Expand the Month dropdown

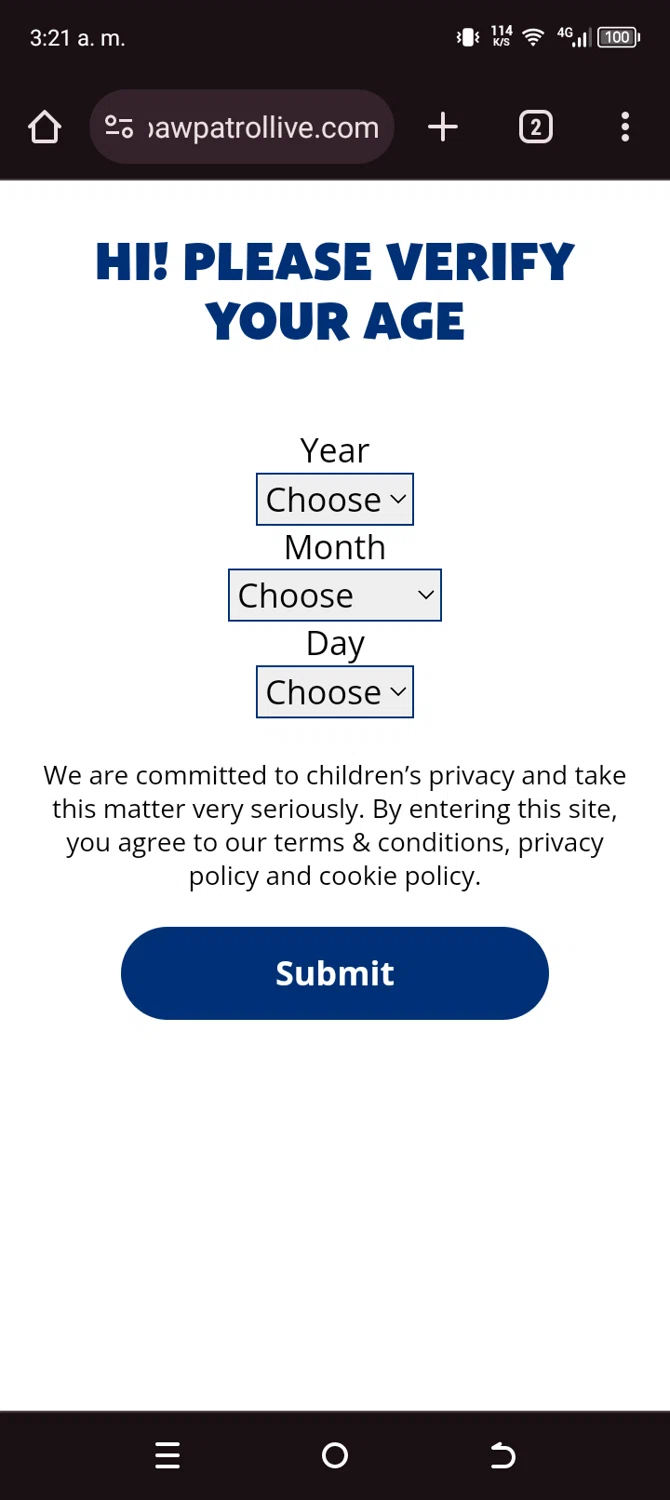coord(334,595)
